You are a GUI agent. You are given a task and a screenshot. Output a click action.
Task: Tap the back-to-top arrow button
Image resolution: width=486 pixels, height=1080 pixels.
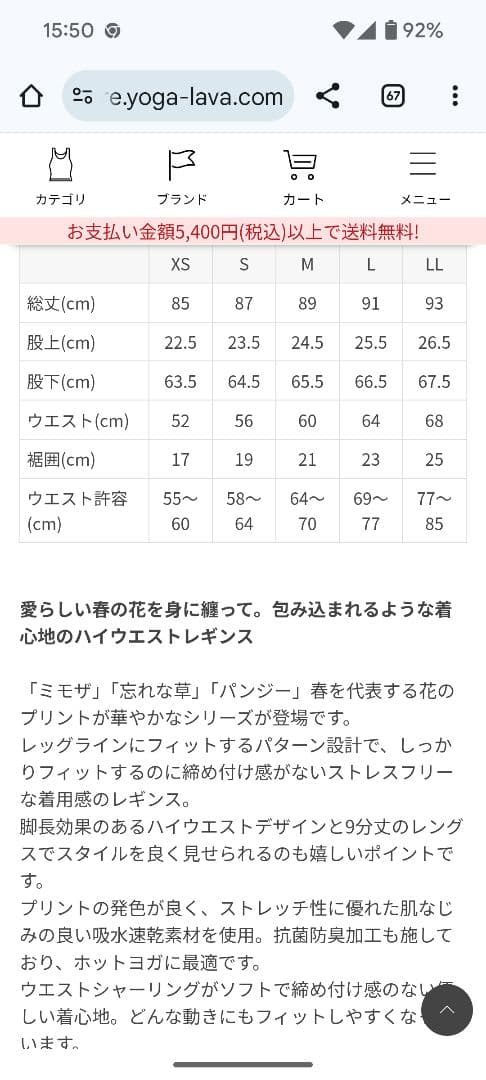pyautogui.click(x=447, y=1010)
